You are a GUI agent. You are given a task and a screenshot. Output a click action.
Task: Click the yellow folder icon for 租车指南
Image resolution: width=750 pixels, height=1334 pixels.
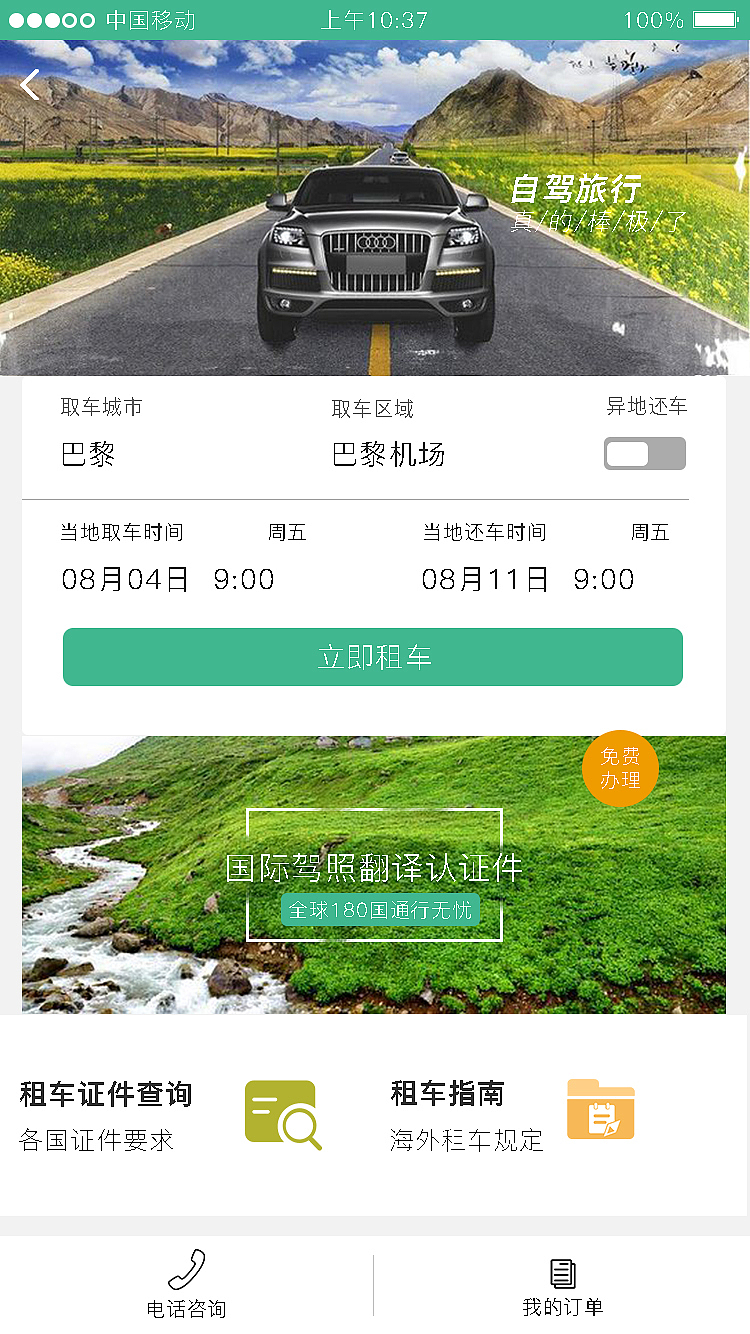coord(600,1108)
